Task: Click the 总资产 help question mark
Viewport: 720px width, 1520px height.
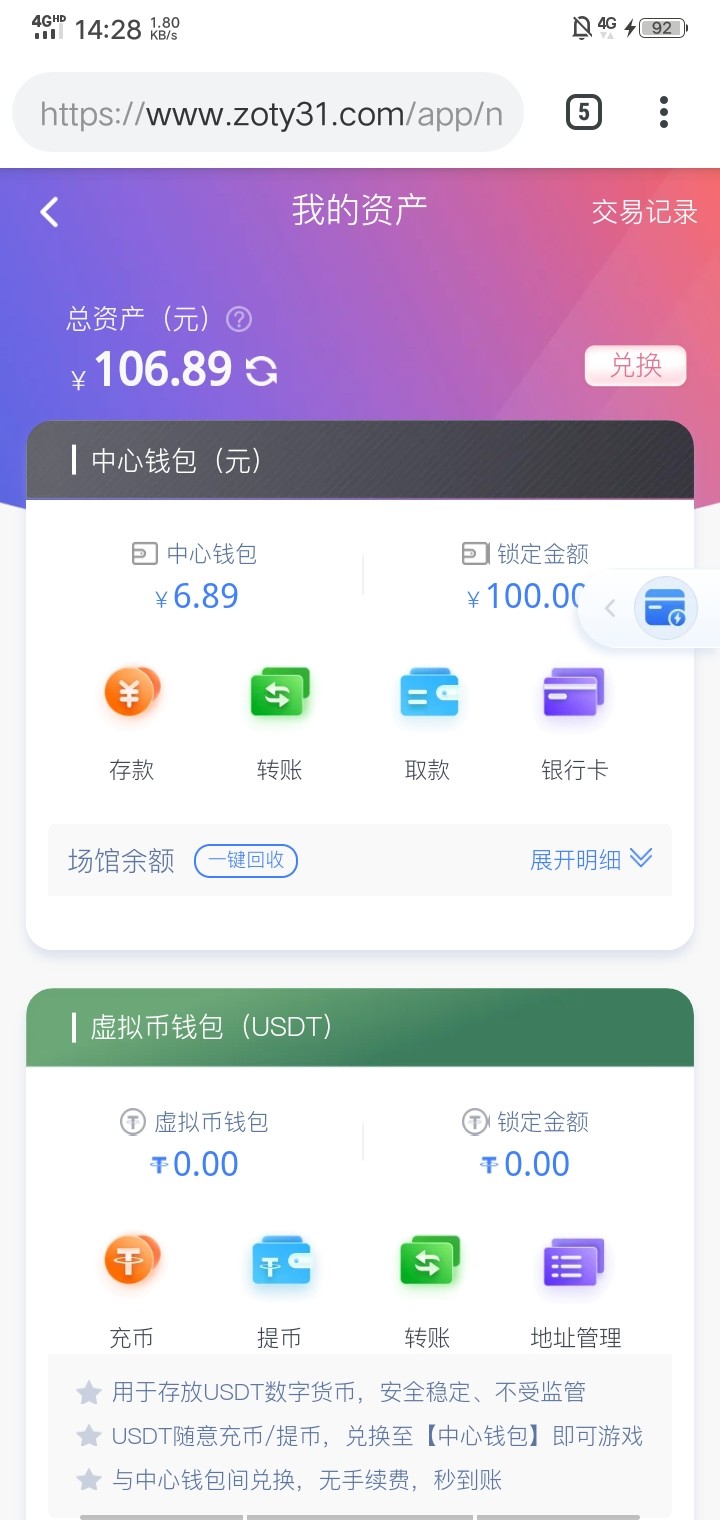Action: (x=237, y=320)
